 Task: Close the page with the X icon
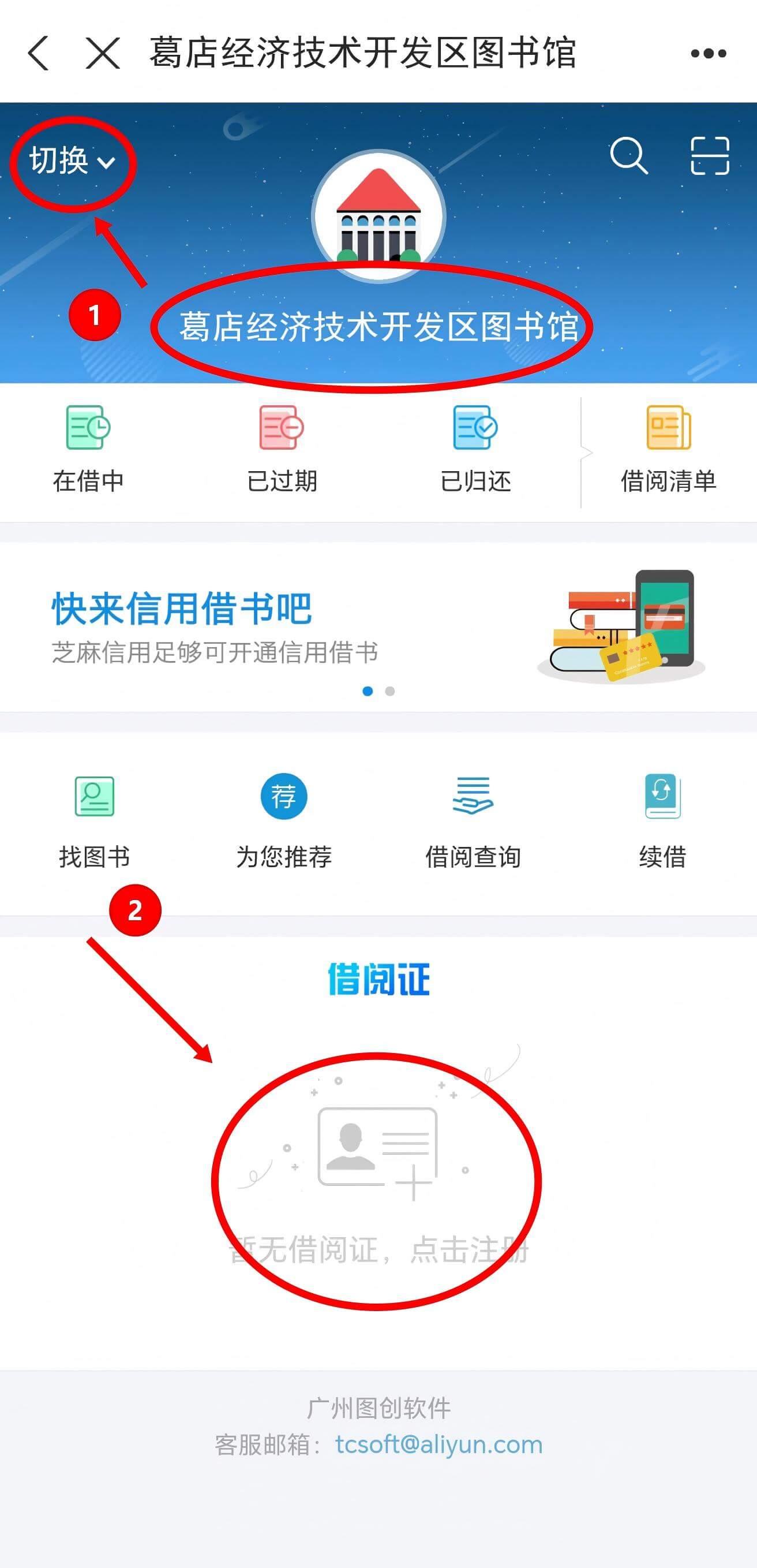click(102, 53)
